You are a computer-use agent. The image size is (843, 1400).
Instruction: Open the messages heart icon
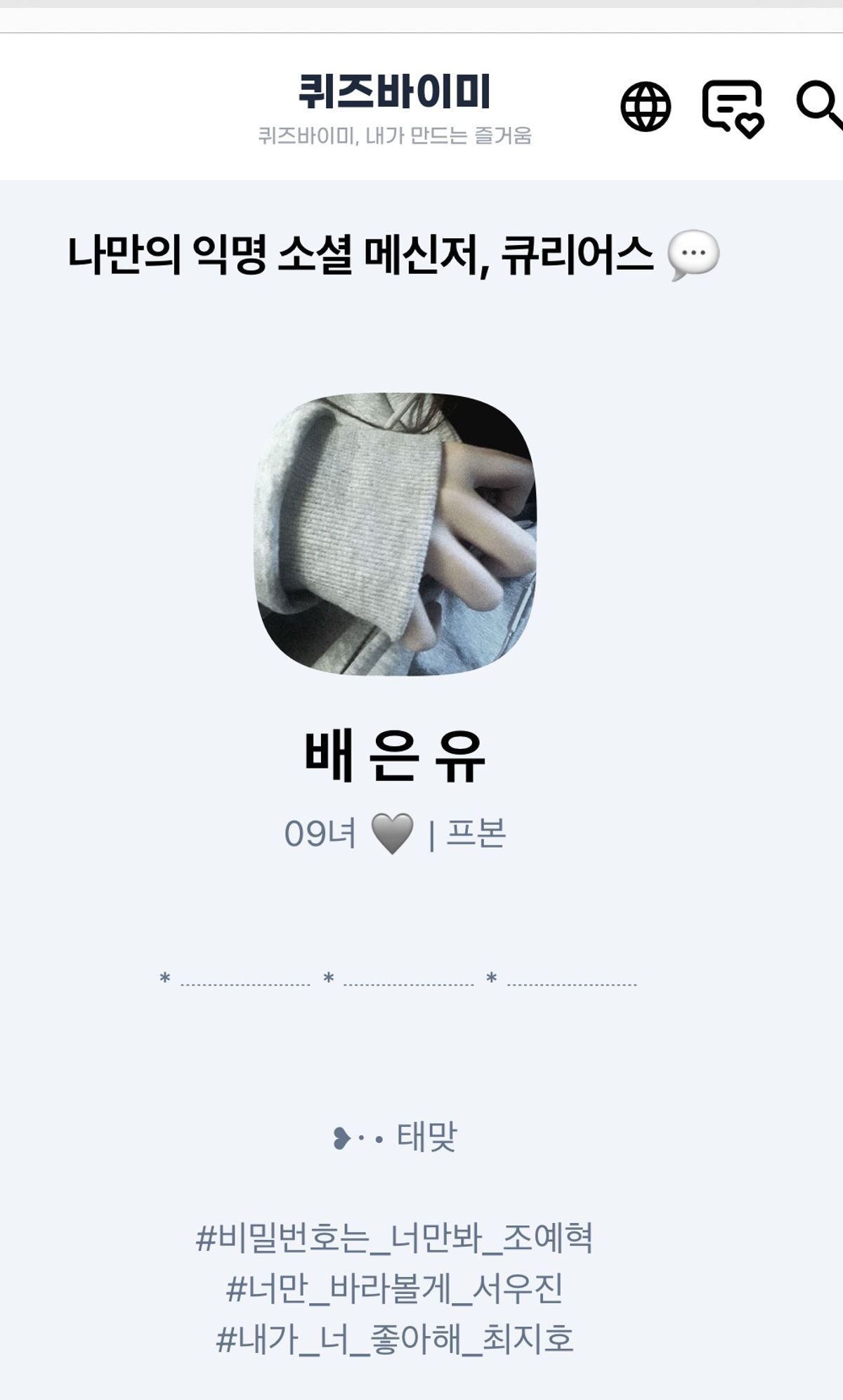coord(732,107)
